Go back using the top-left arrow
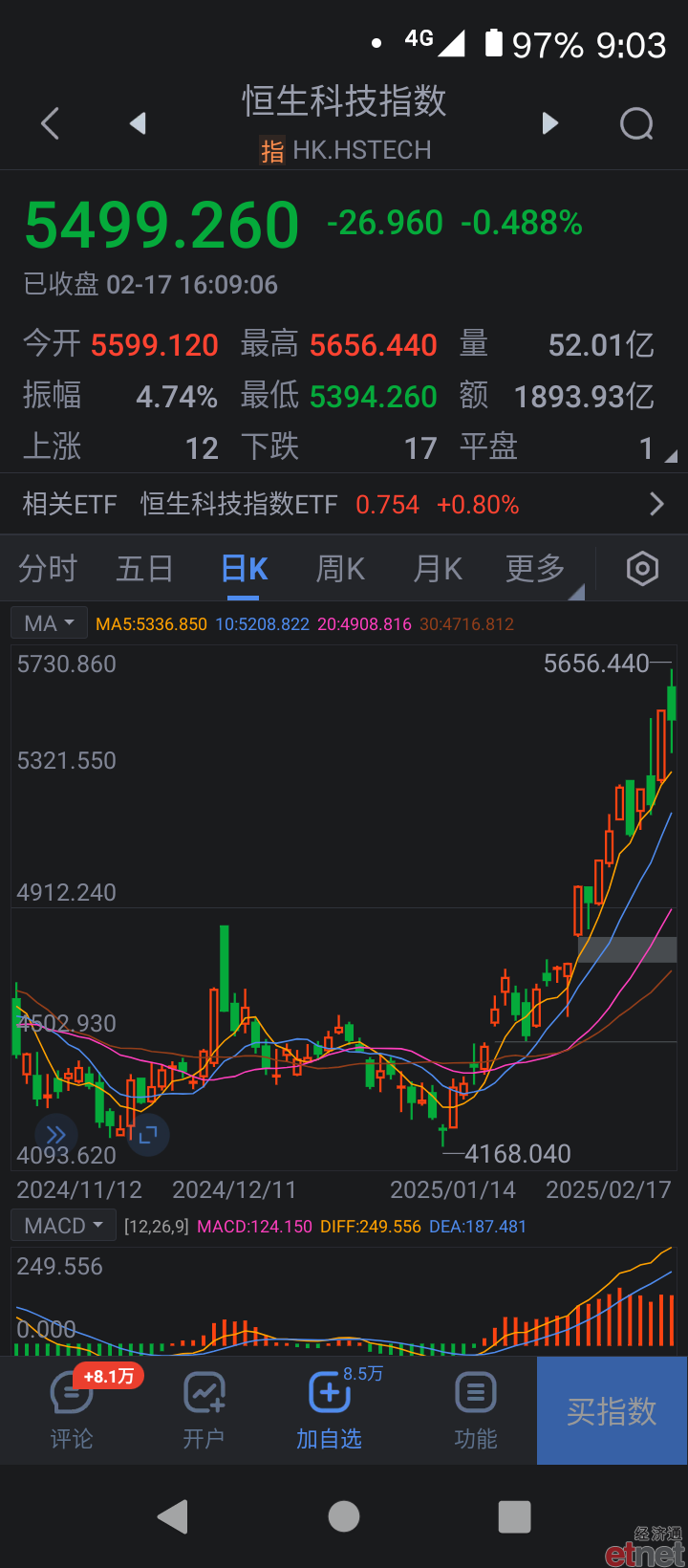 [51, 123]
